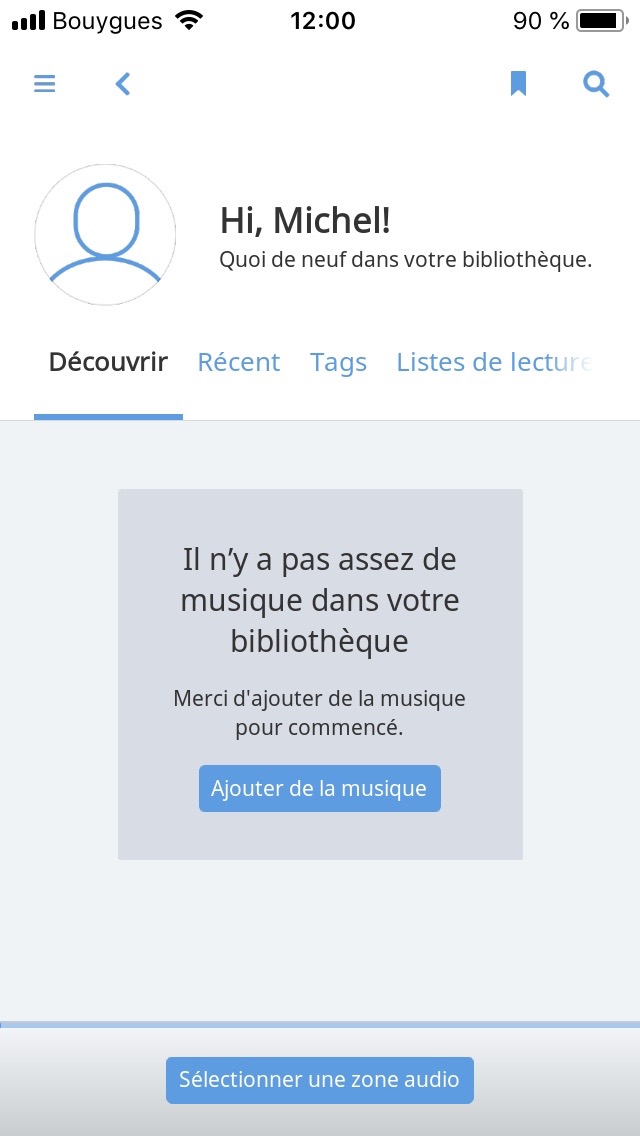640x1136 pixels.
Task: Open the hamburger menu
Action: pos(44,84)
